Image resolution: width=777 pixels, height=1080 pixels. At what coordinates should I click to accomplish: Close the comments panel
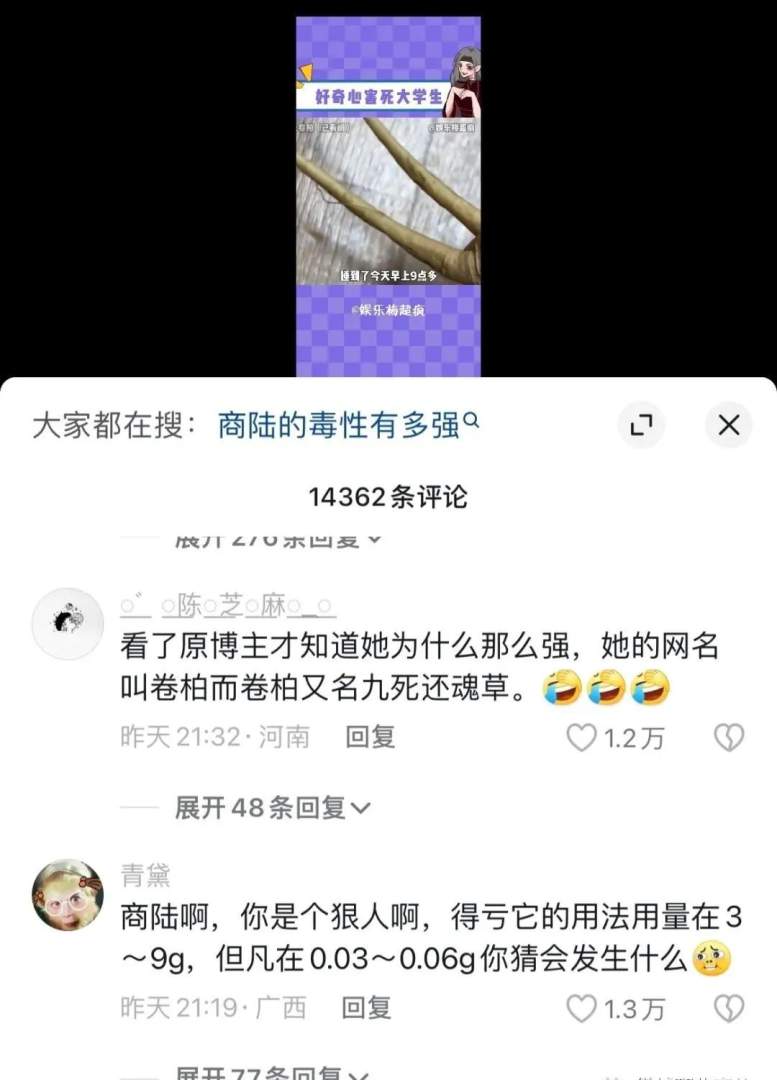click(x=729, y=426)
